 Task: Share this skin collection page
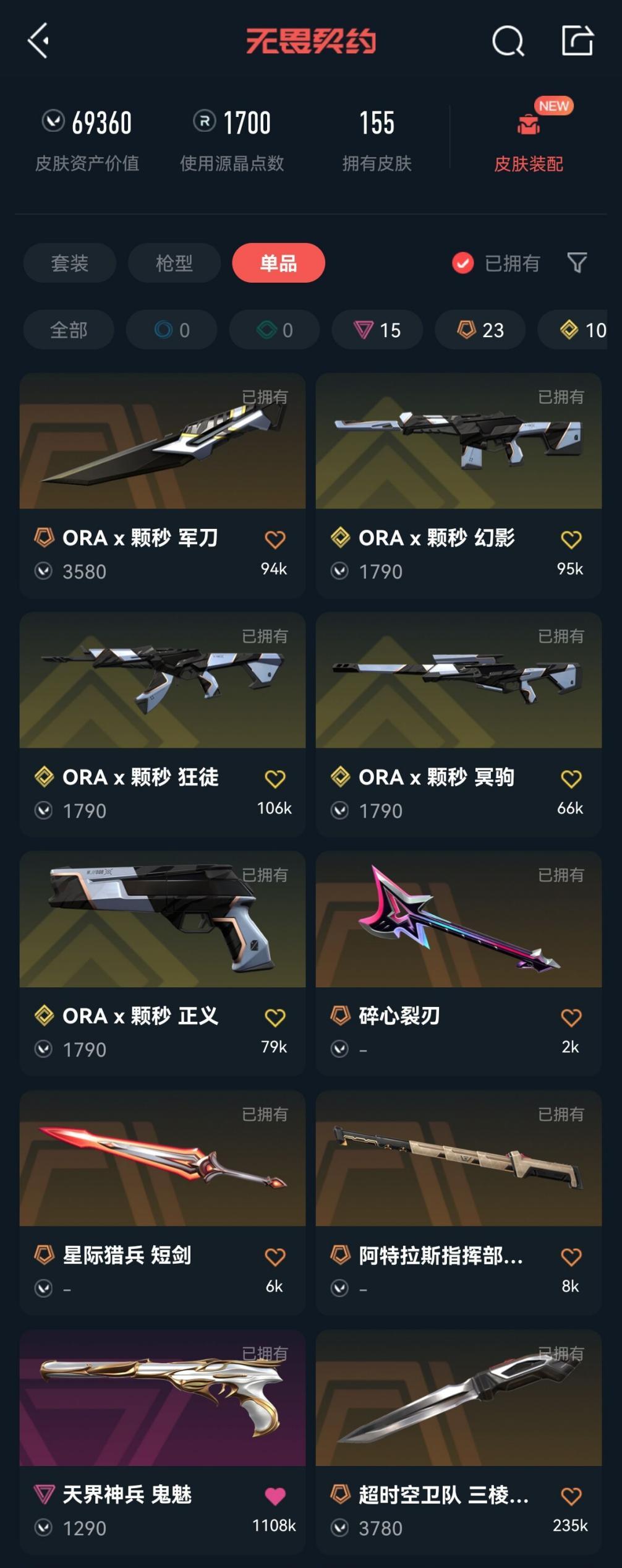pos(577,41)
